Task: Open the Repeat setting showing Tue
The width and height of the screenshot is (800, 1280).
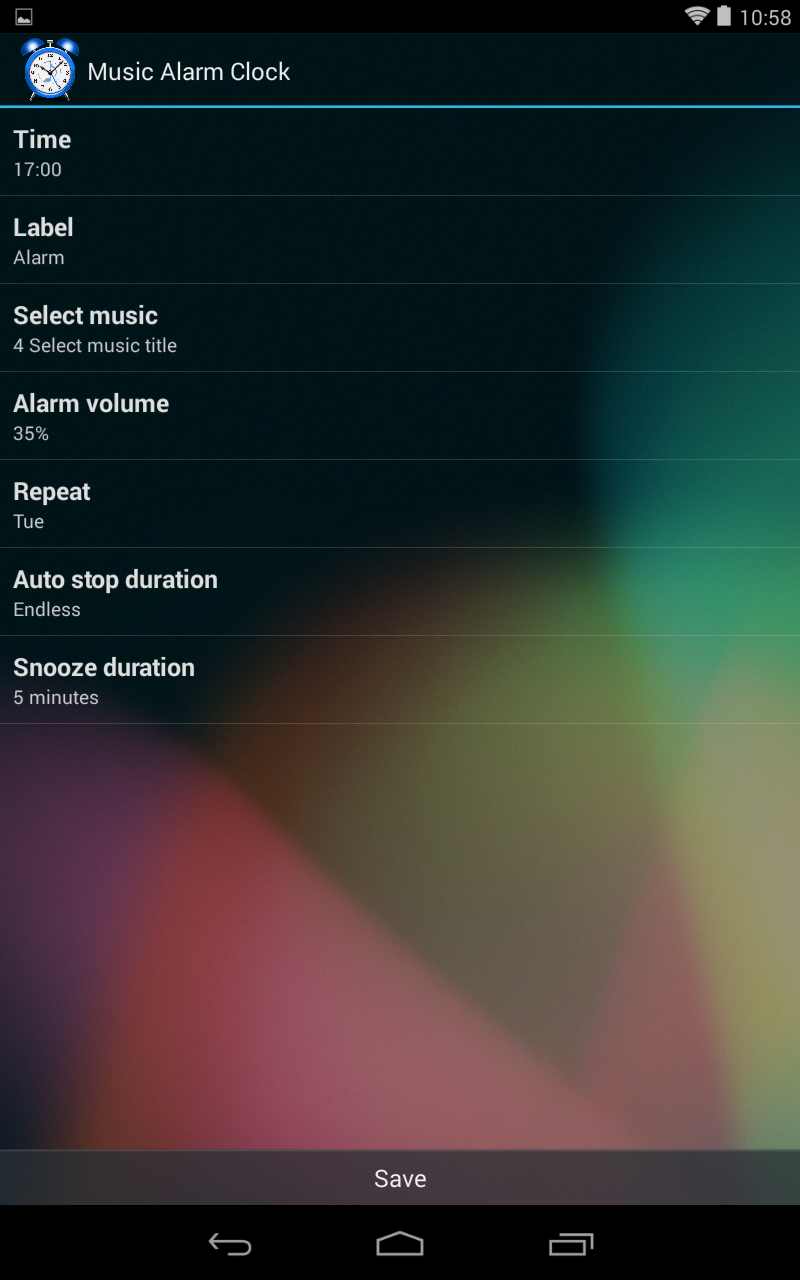Action: tap(400, 504)
